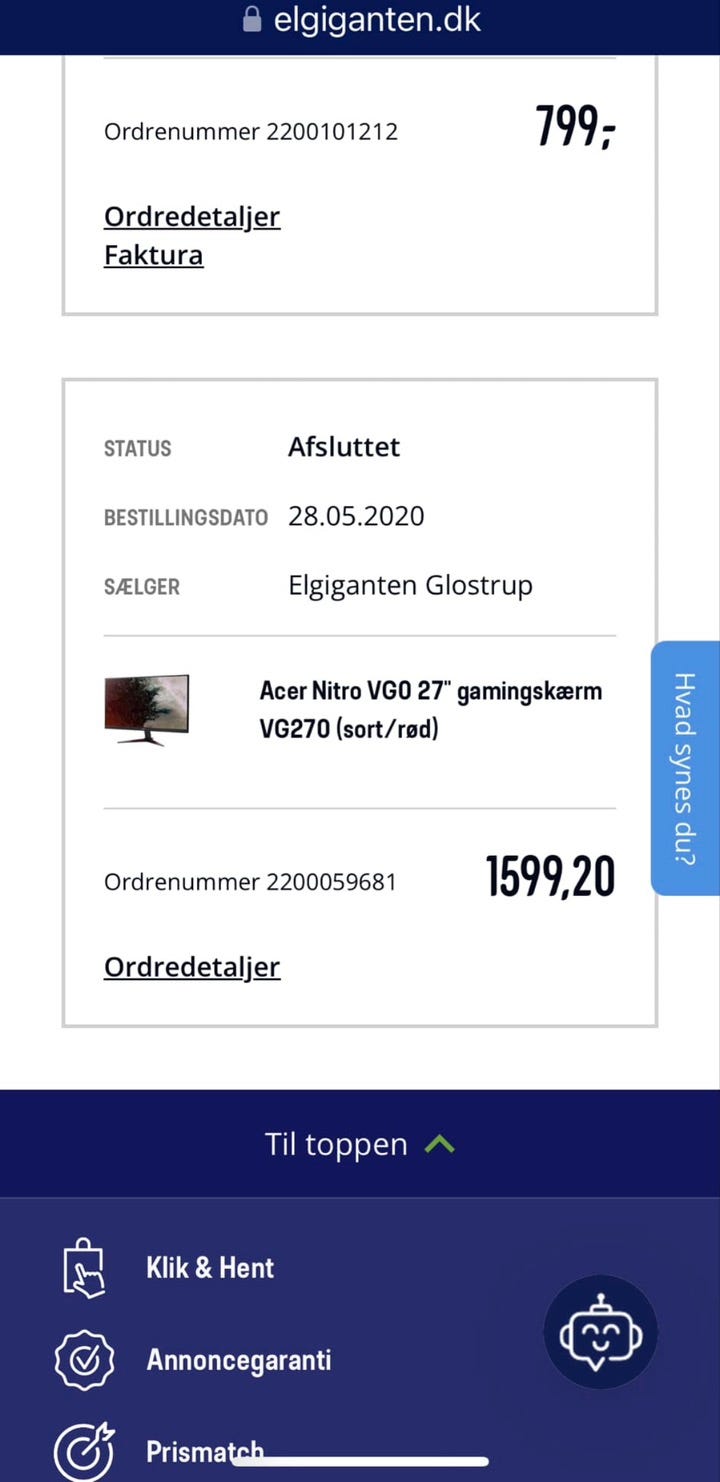The width and height of the screenshot is (720, 1482).
Task: Click the Annoncegaranti badge icon
Action: click(x=85, y=1360)
